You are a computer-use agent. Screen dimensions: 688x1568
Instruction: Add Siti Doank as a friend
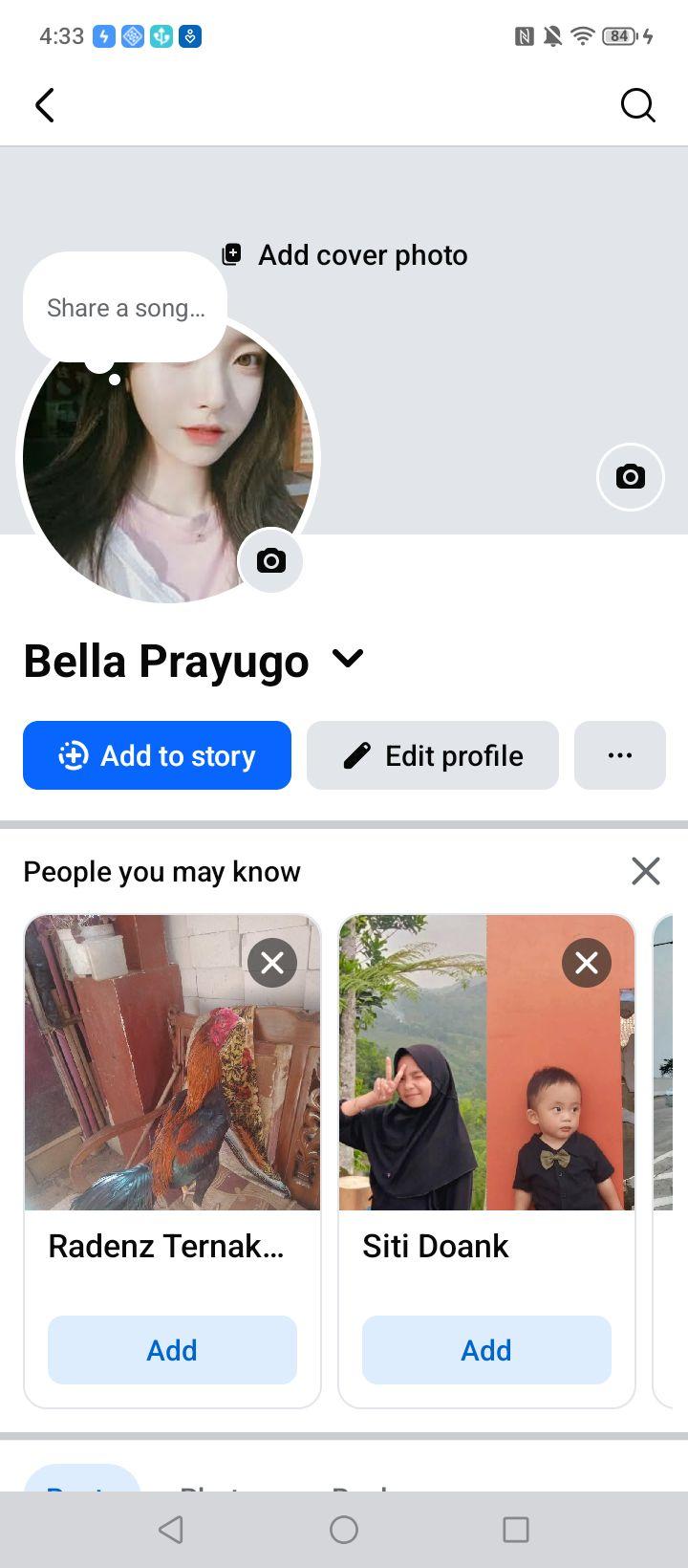tap(486, 1350)
